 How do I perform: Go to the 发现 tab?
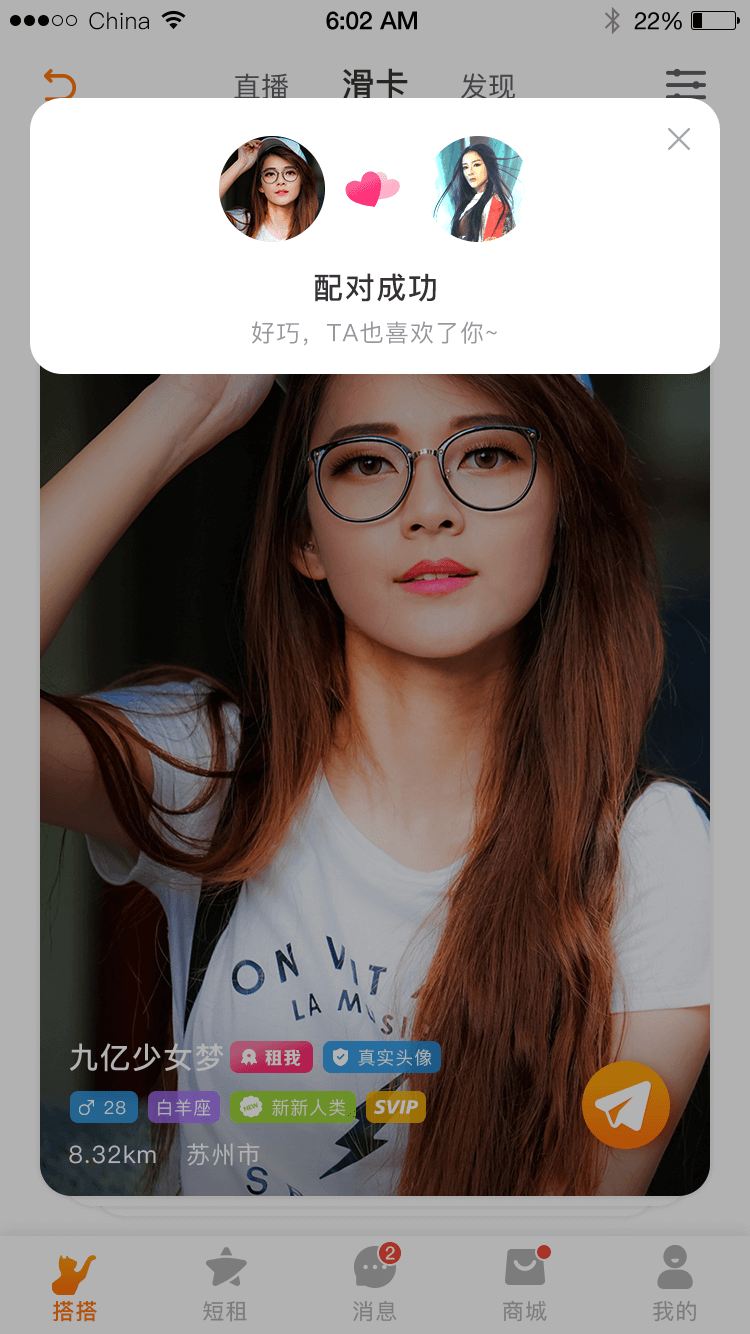488,87
